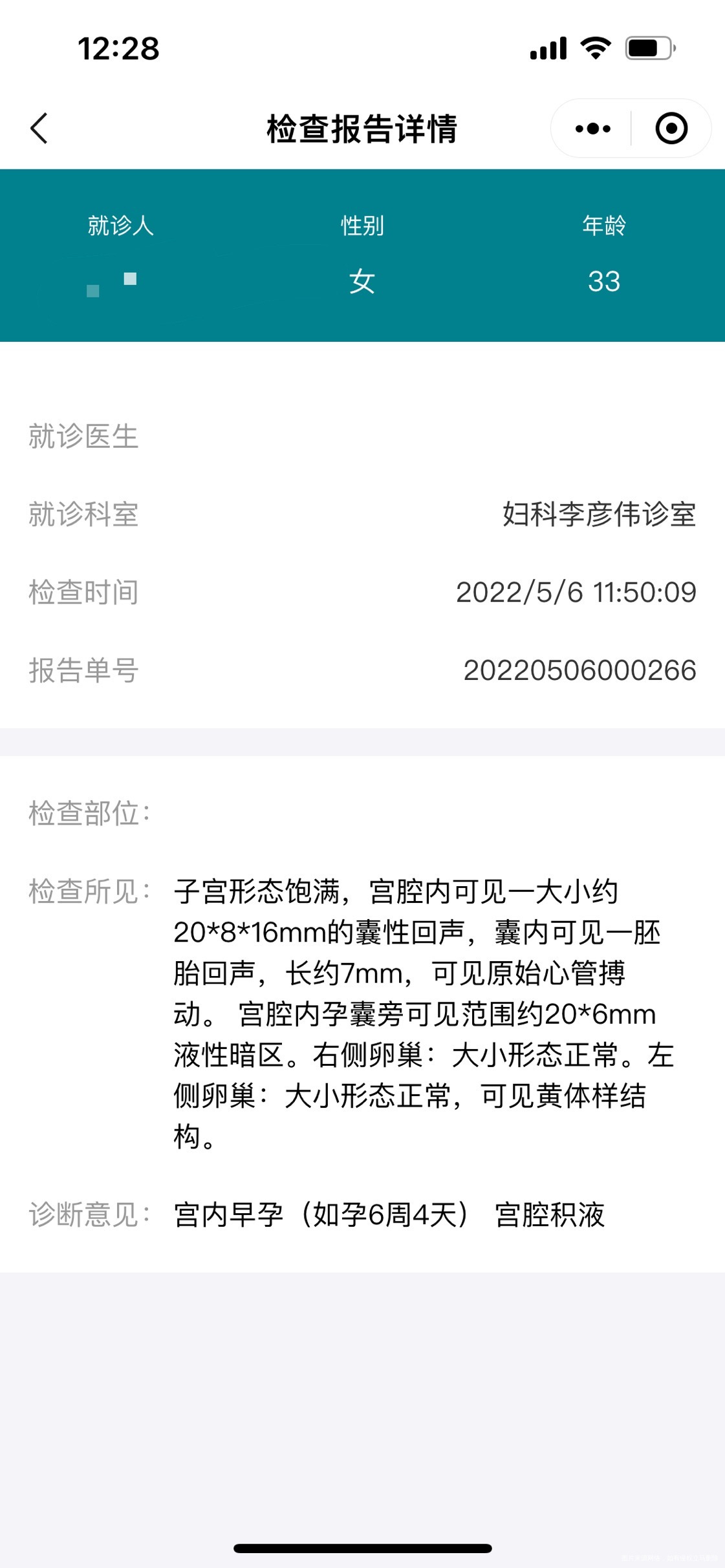Tap the 检查时间 timestamp entry
Screen dimensions: 725x1568
[578, 591]
